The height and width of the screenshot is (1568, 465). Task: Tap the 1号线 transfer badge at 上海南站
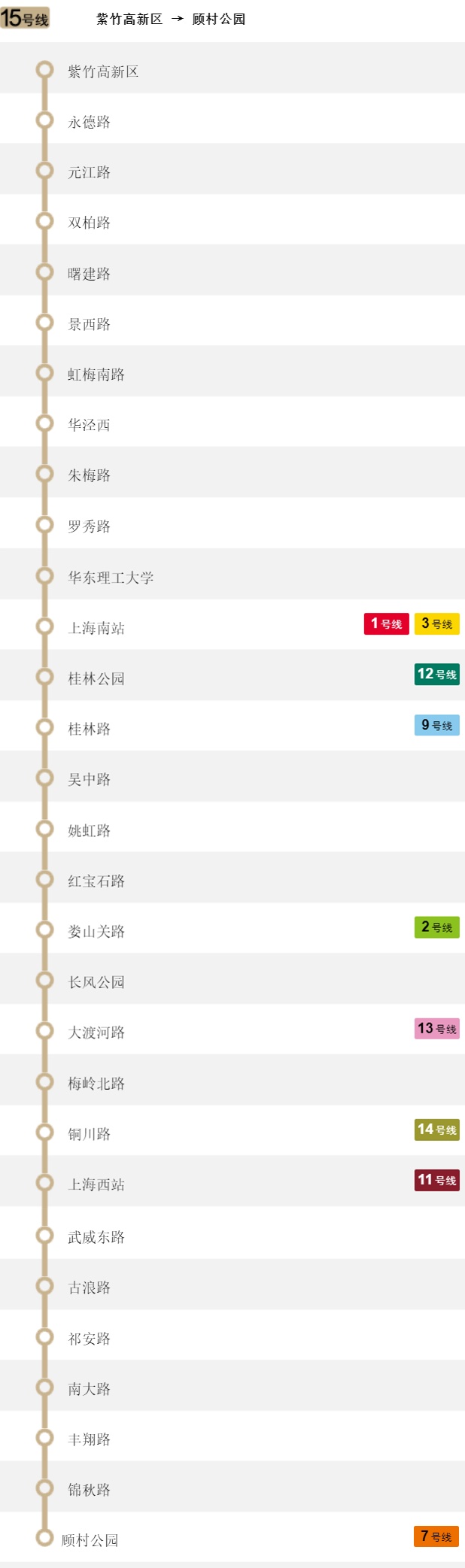386,624
